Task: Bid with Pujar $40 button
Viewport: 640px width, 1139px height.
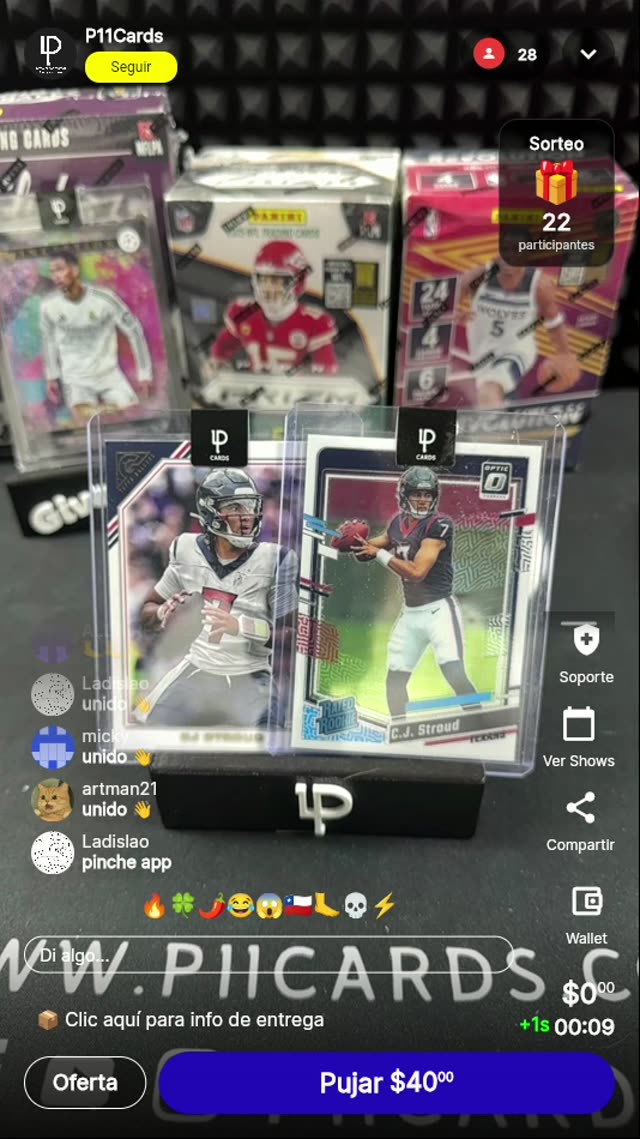Action: pyautogui.click(x=386, y=1082)
